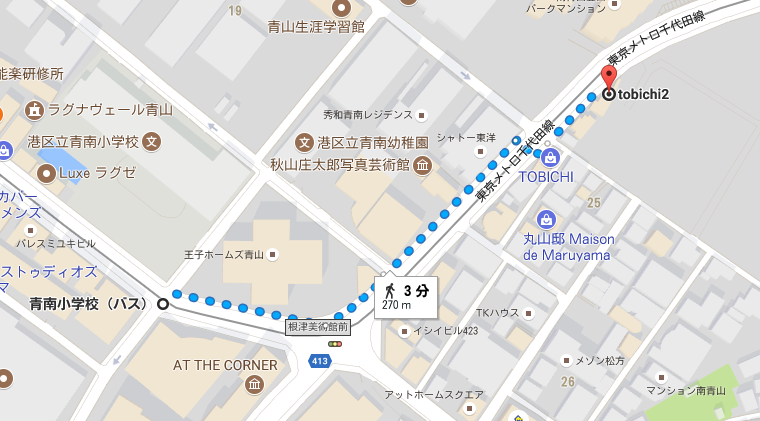Select the 青南小学校（バス） start point
Screen dimensions: 760x421
pyautogui.click(x=162, y=303)
